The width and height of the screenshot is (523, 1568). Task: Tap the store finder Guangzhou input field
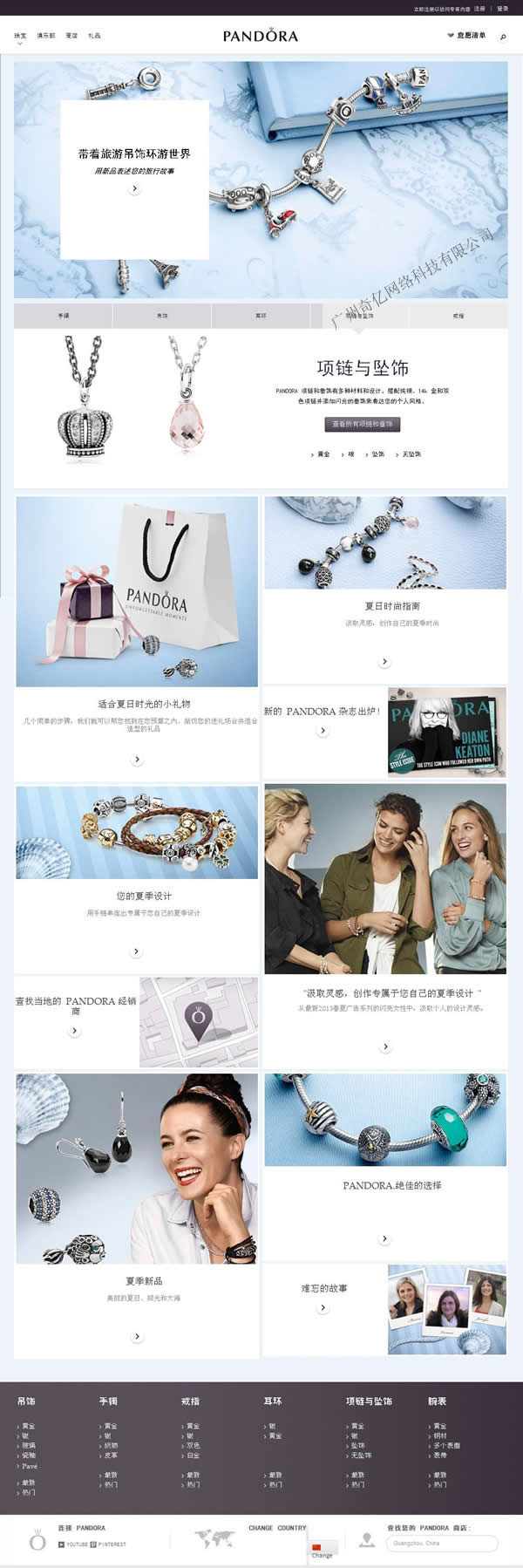tap(440, 1543)
